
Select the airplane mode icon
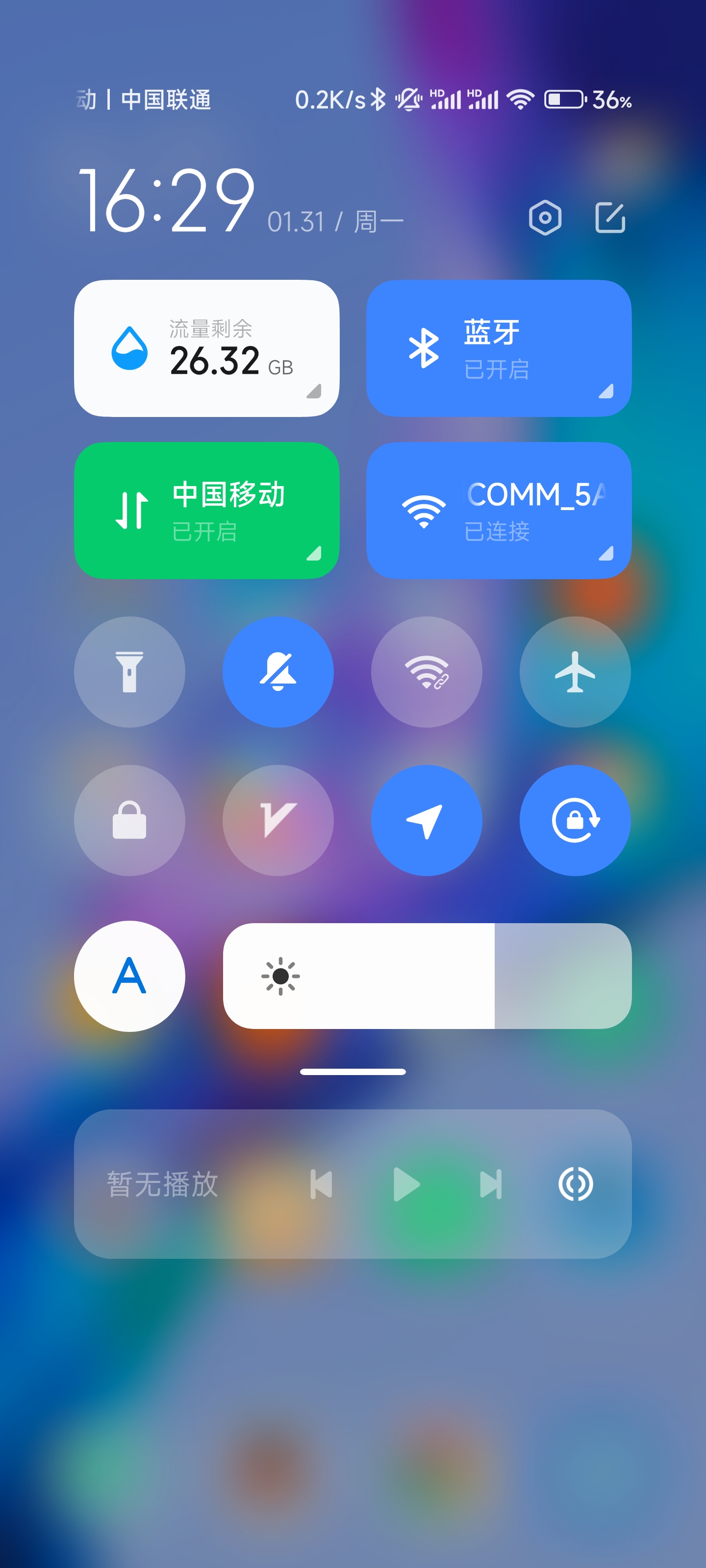tap(575, 671)
